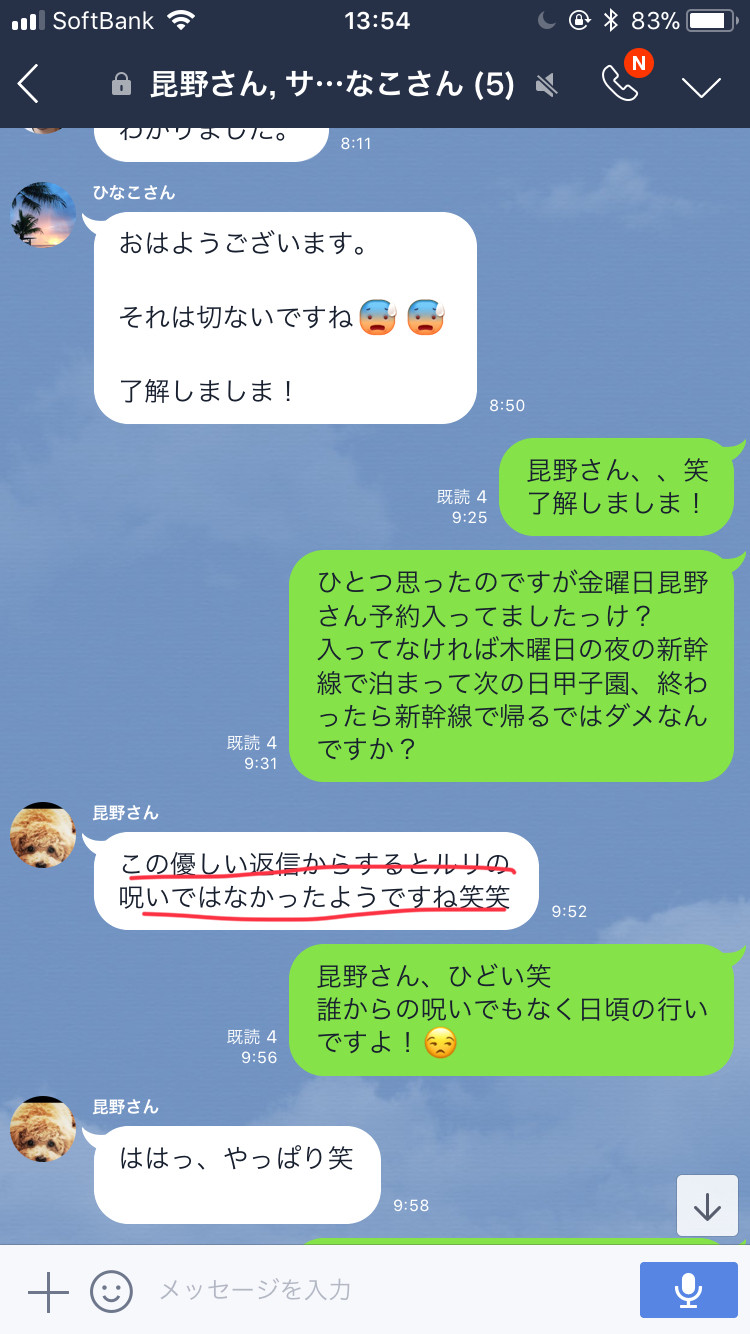Expand the chat options dropdown arrow
Viewport: 750px width, 1334px height.
tap(701, 86)
